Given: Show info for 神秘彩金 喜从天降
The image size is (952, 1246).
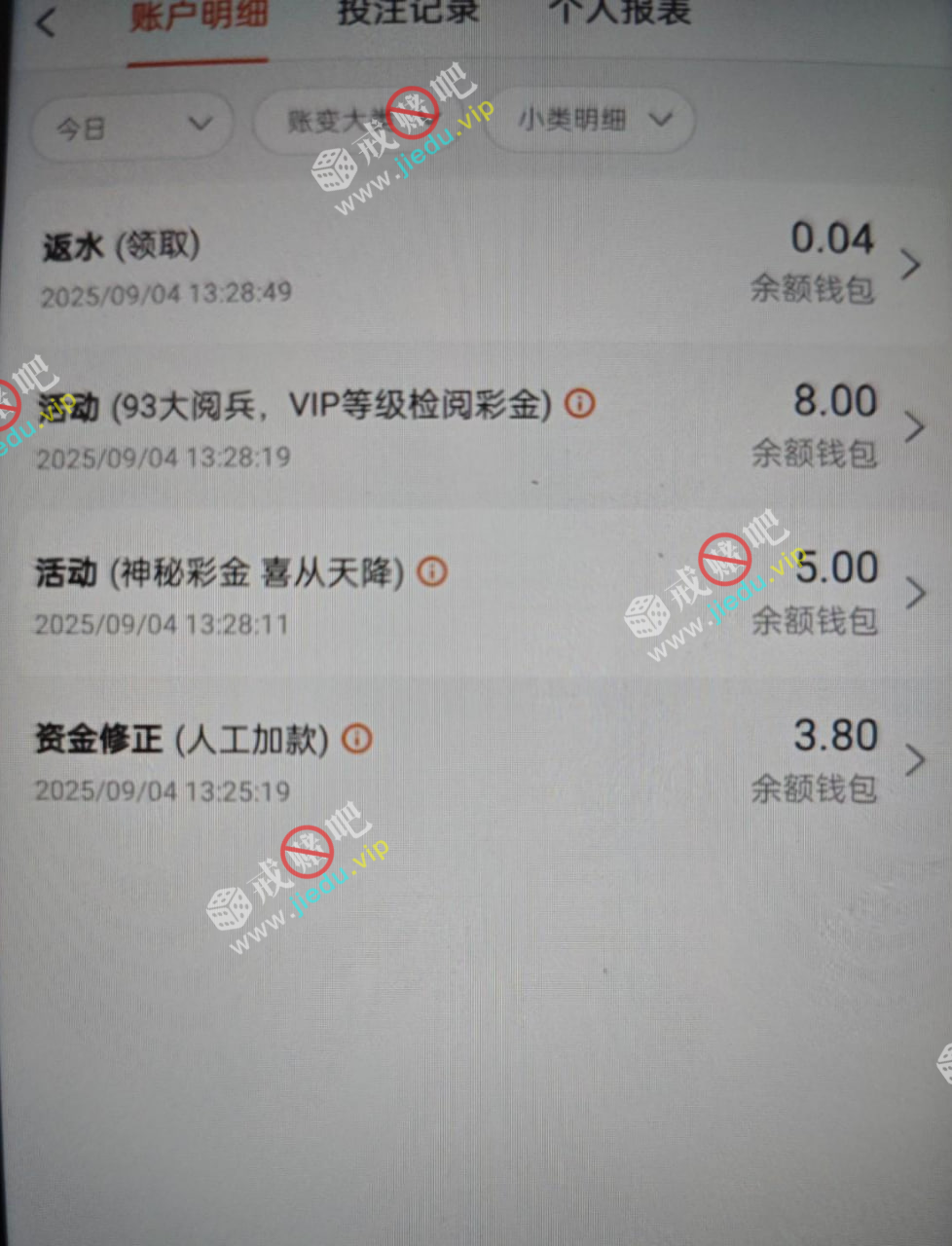Looking at the screenshot, I should 432,571.
